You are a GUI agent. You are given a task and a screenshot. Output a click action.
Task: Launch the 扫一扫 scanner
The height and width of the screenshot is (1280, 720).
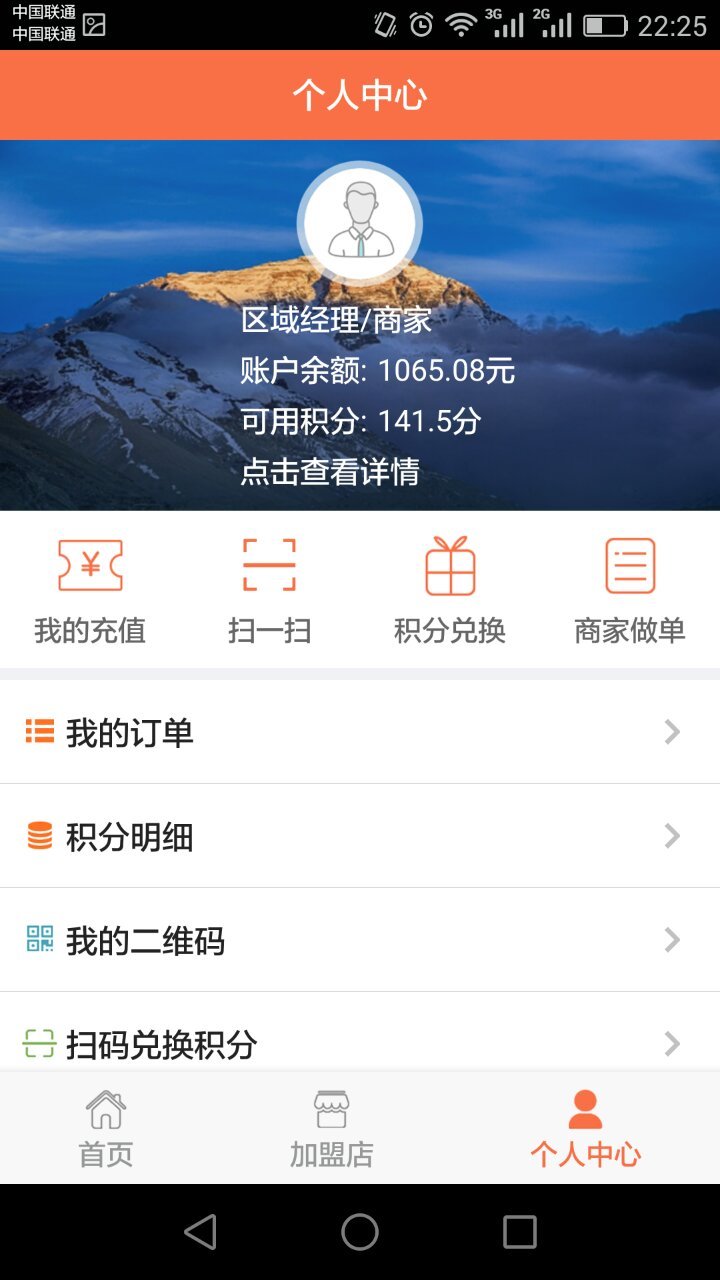click(x=270, y=590)
